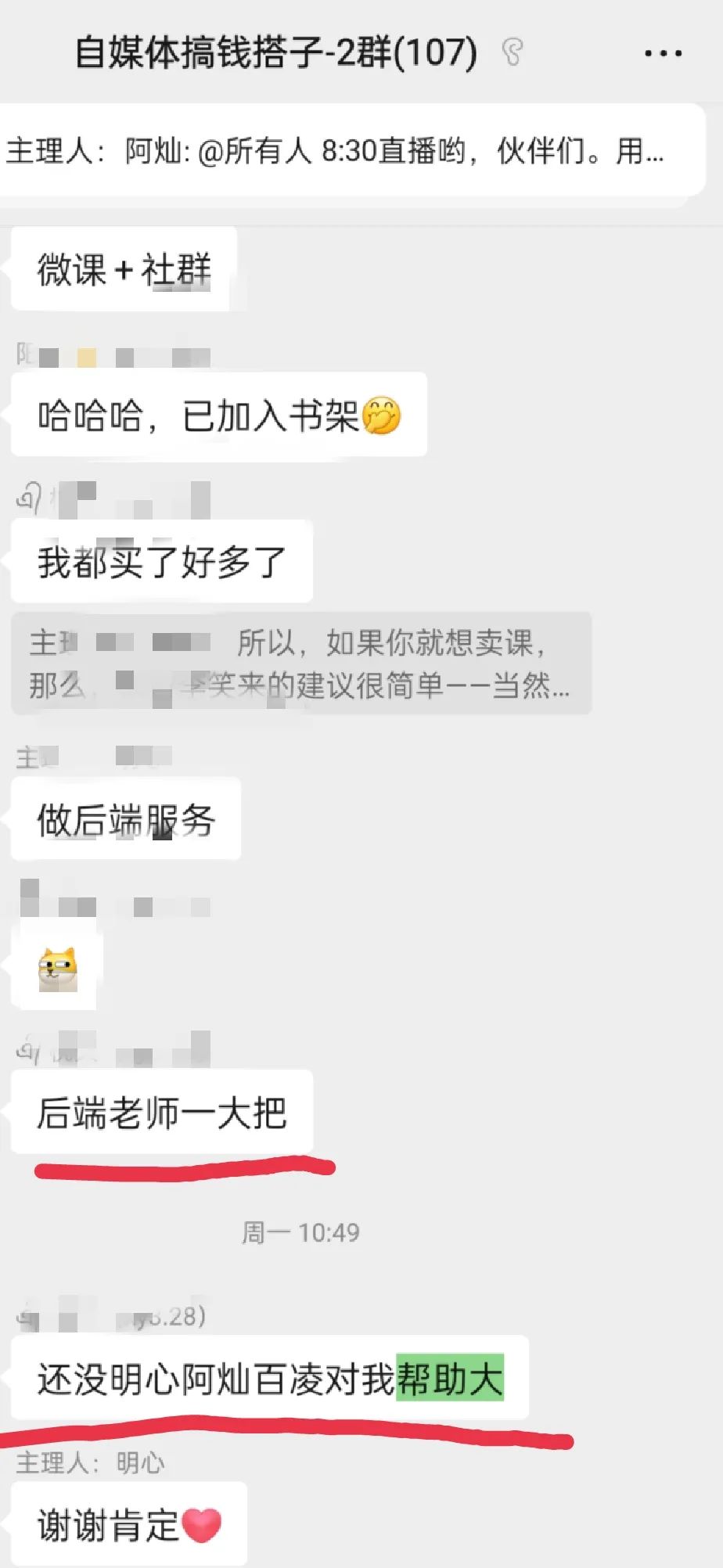This screenshot has height=1568, width=723.
Task: Open the group chat overflow menu
Action: [x=663, y=53]
